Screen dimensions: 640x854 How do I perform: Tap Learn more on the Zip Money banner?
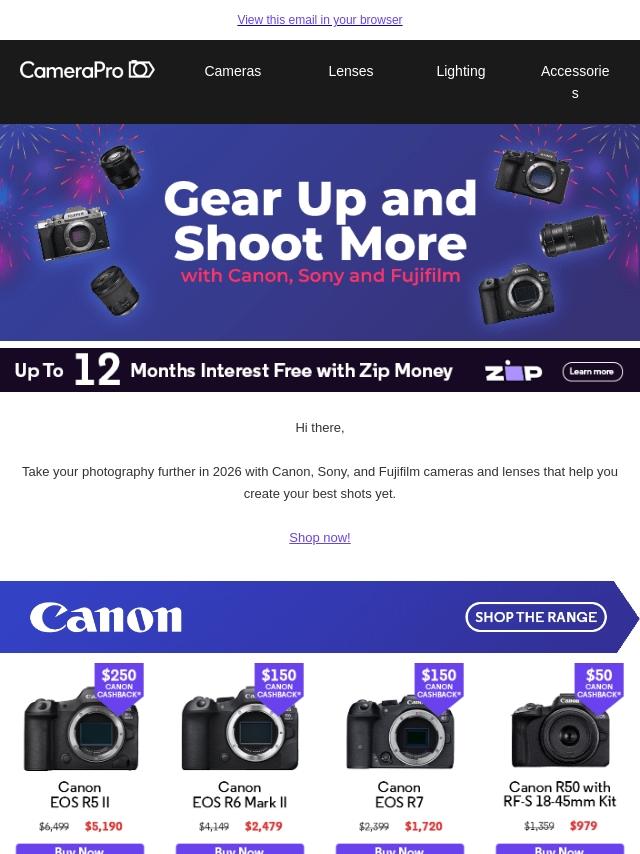coord(592,371)
